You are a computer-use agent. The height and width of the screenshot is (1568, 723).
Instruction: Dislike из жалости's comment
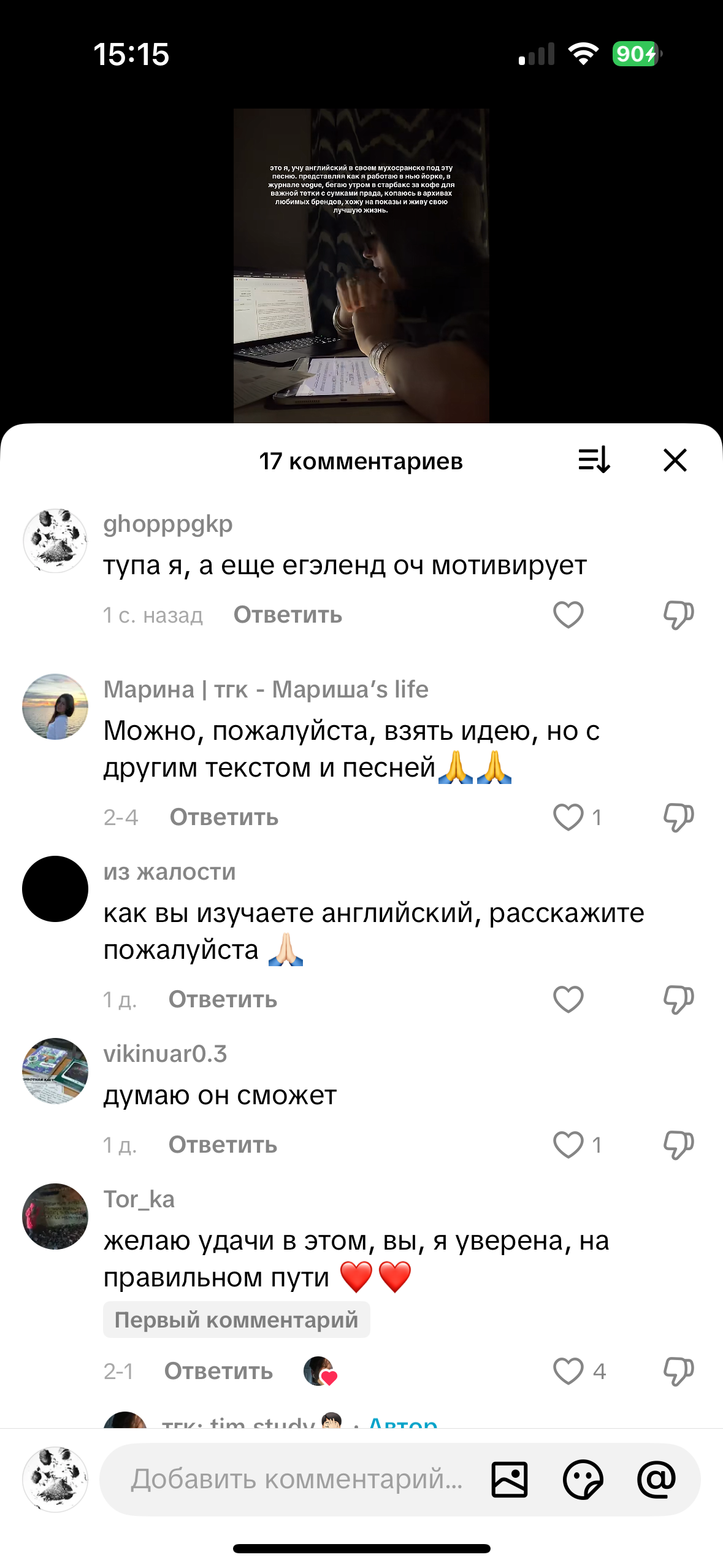tap(678, 999)
